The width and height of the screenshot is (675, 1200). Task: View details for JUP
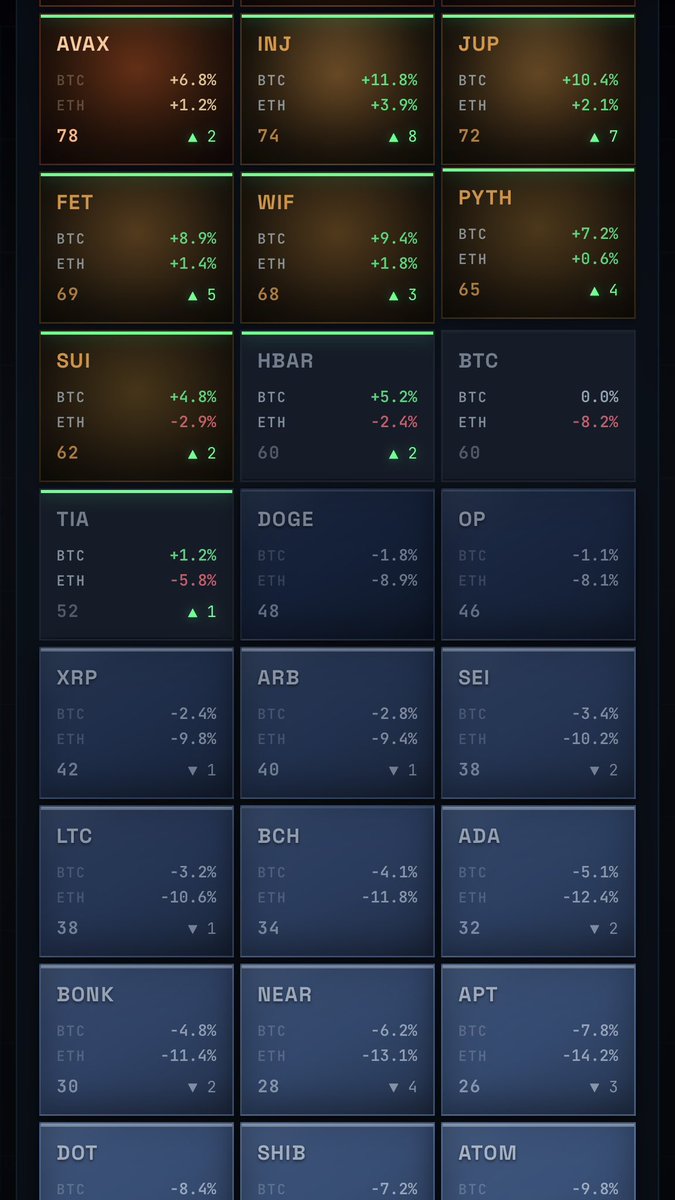(538, 90)
